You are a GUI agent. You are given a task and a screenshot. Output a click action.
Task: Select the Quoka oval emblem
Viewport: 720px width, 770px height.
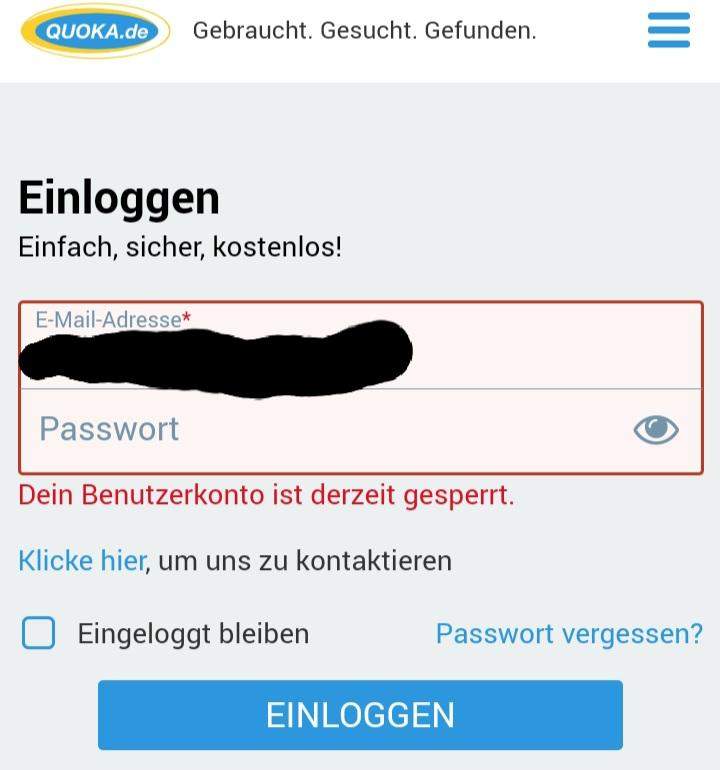tap(93, 30)
